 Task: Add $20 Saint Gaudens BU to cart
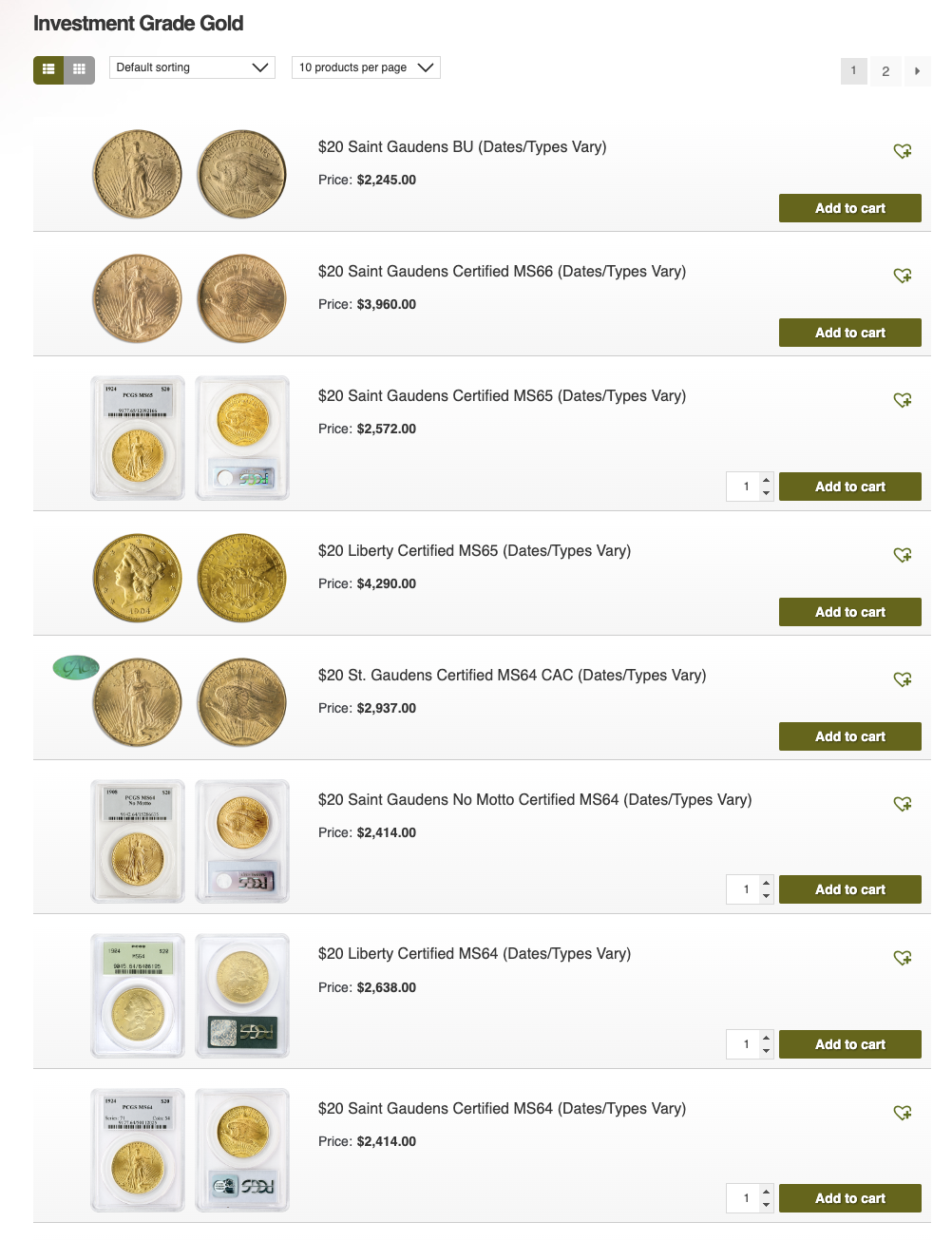click(x=849, y=208)
